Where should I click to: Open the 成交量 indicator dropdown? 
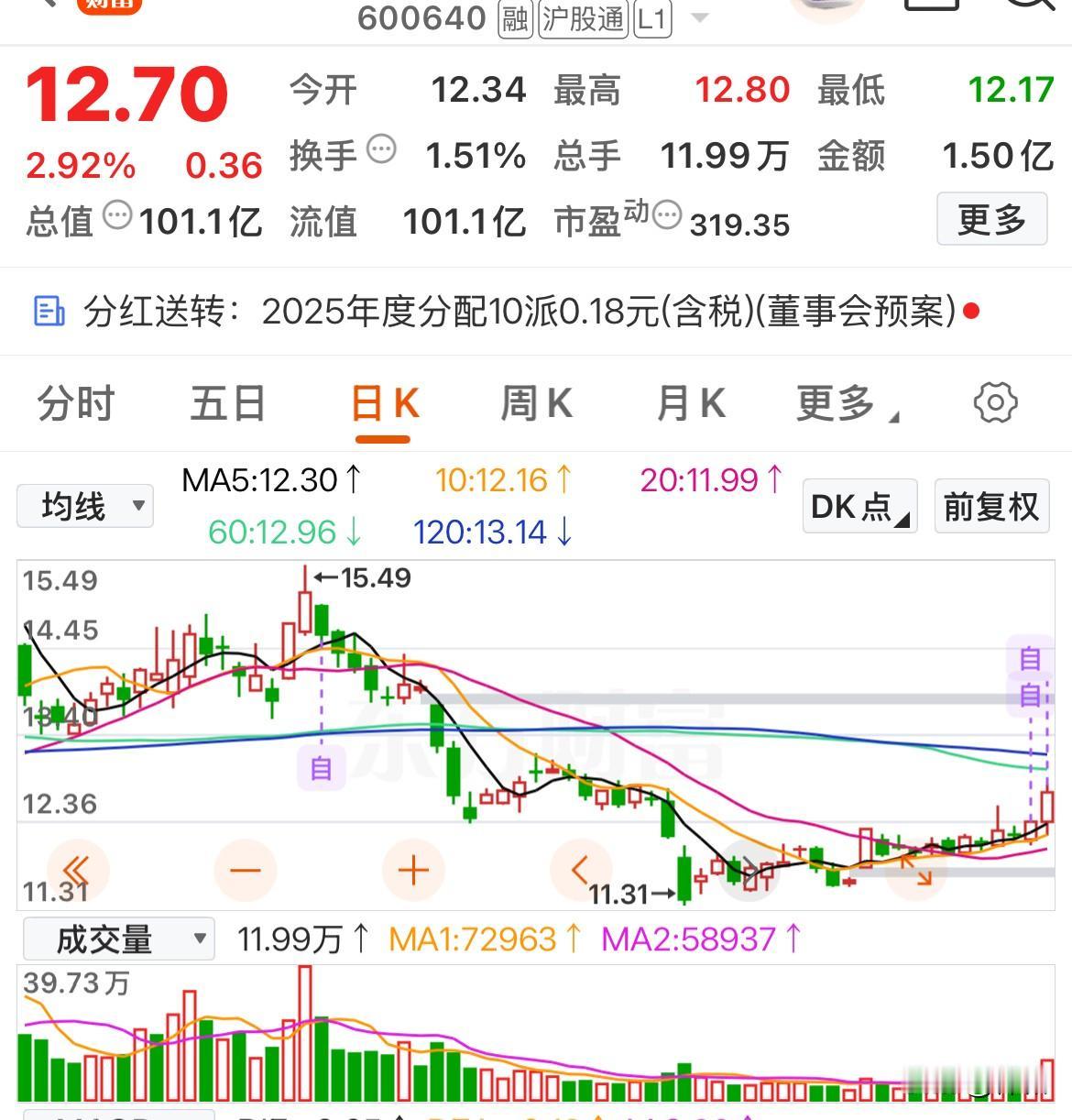coord(117,938)
